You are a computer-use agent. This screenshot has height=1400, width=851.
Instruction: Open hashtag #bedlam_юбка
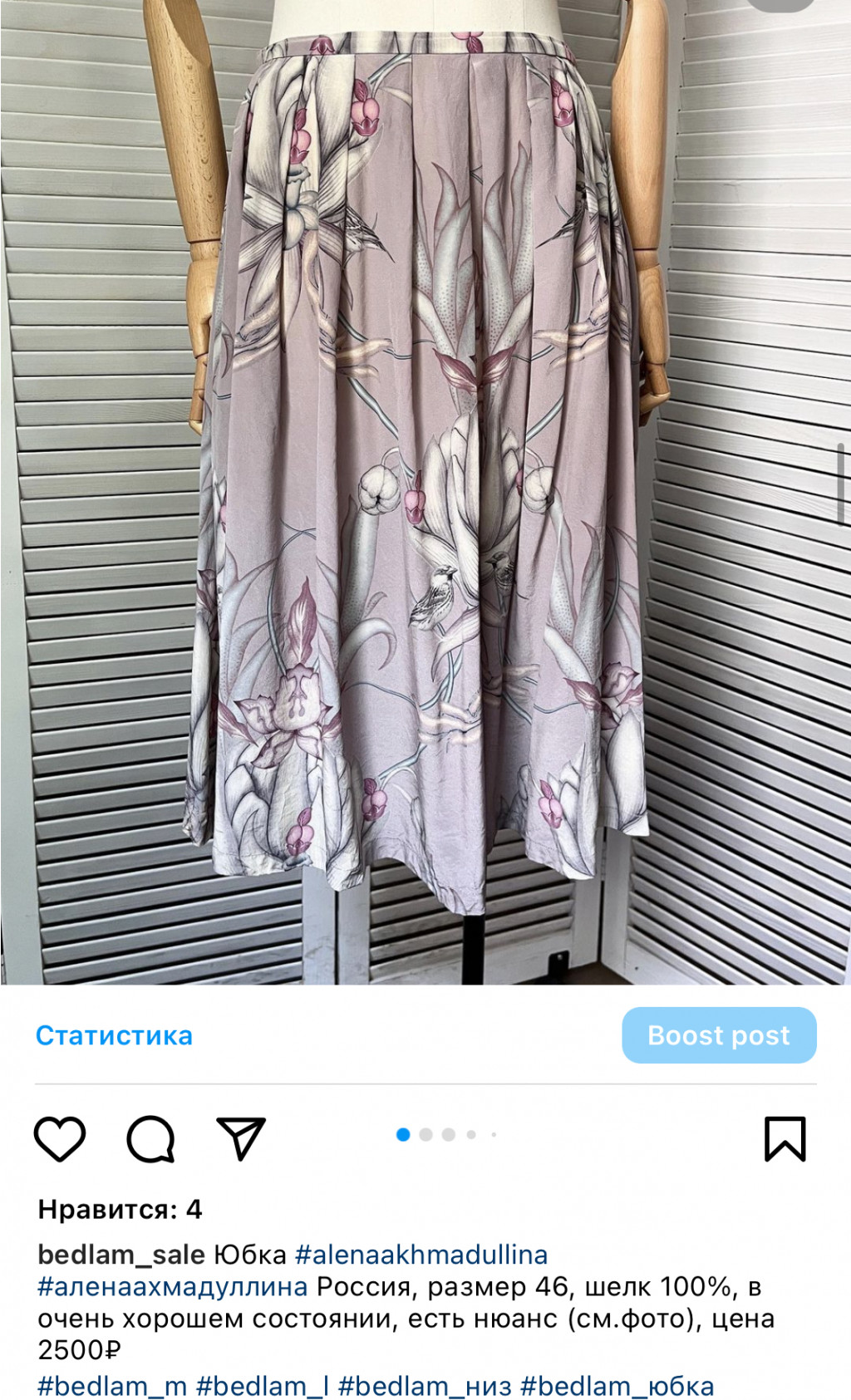[x=617, y=1386]
